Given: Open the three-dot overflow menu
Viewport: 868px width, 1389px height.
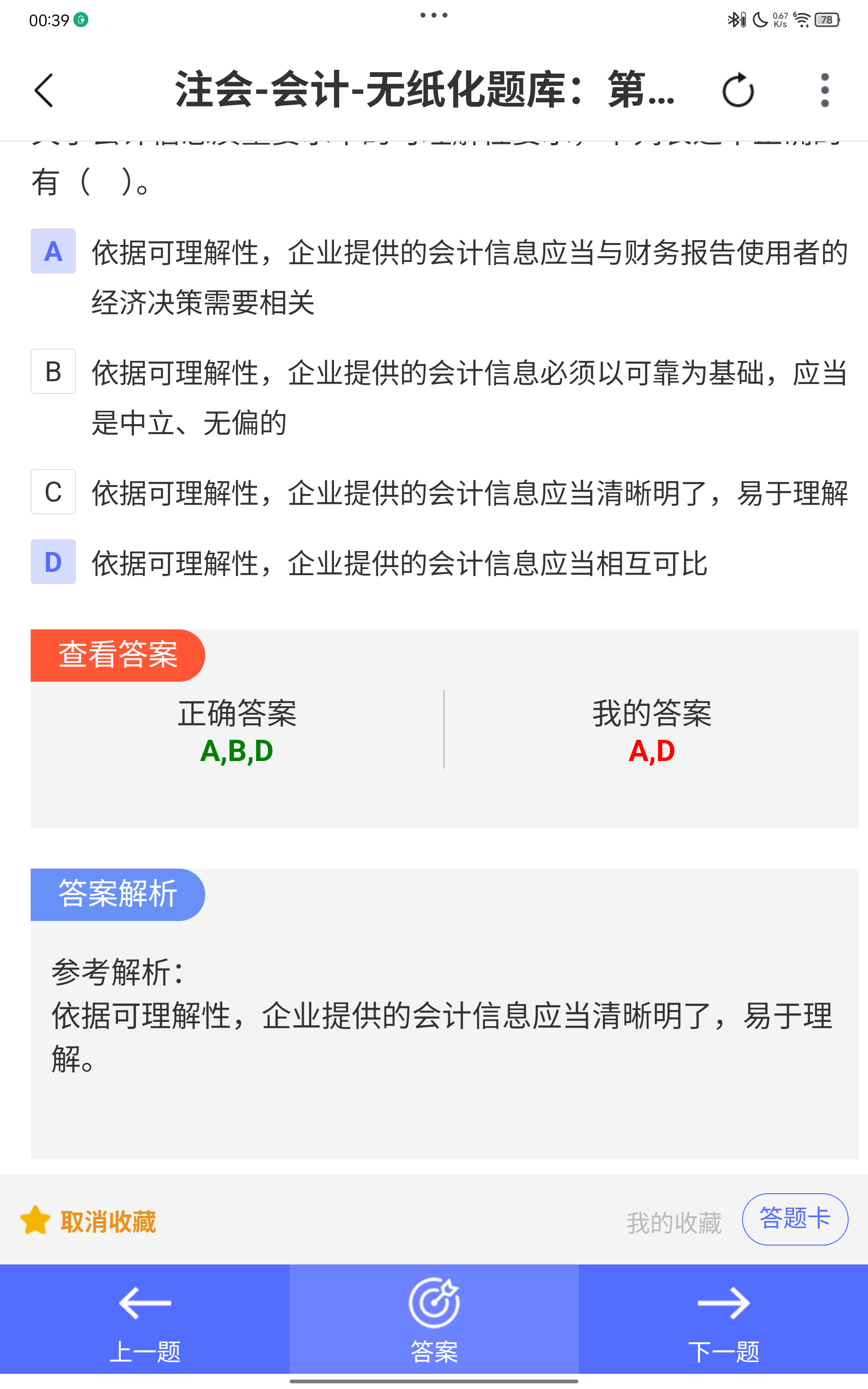Looking at the screenshot, I should 825,90.
